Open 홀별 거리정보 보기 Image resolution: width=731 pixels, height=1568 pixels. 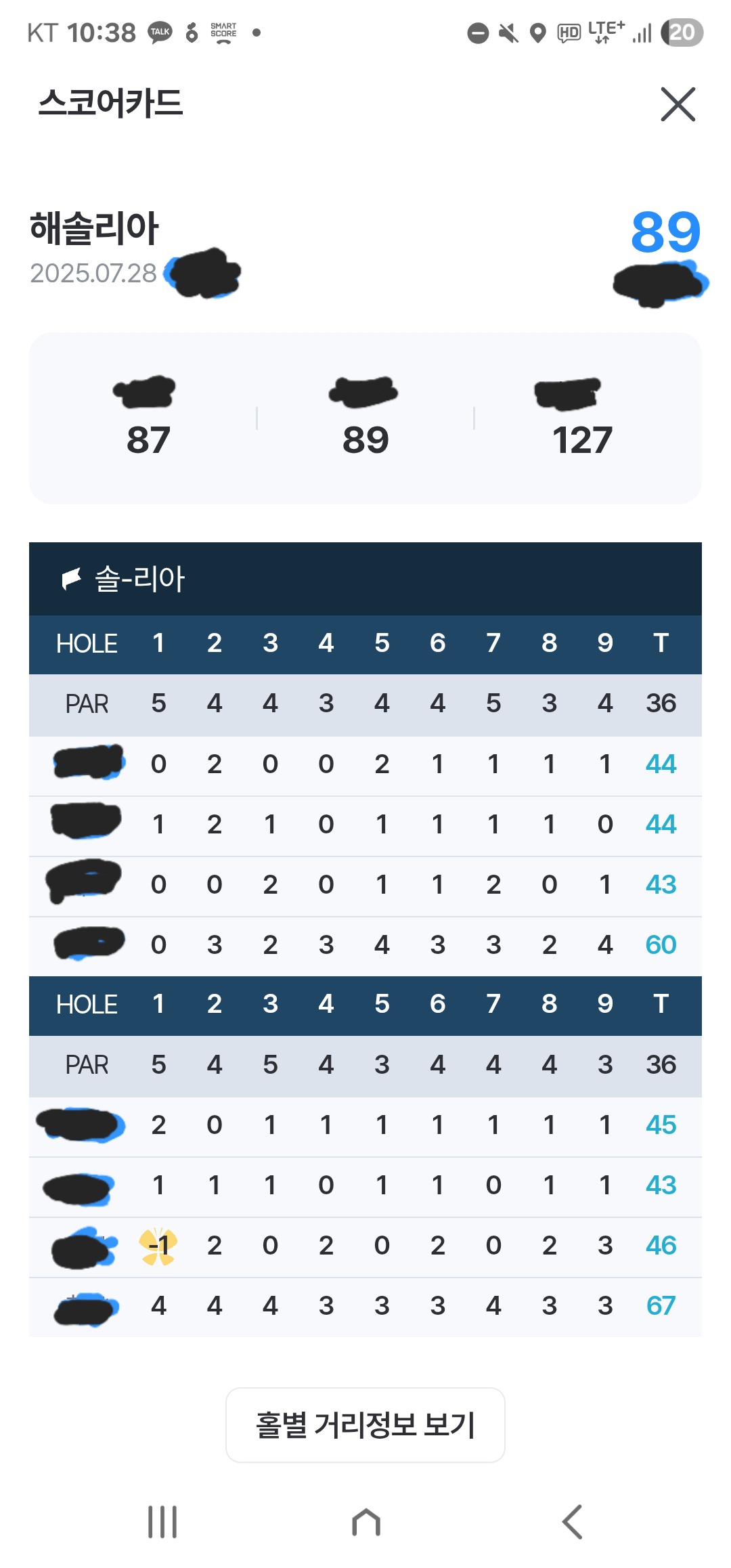click(365, 1424)
